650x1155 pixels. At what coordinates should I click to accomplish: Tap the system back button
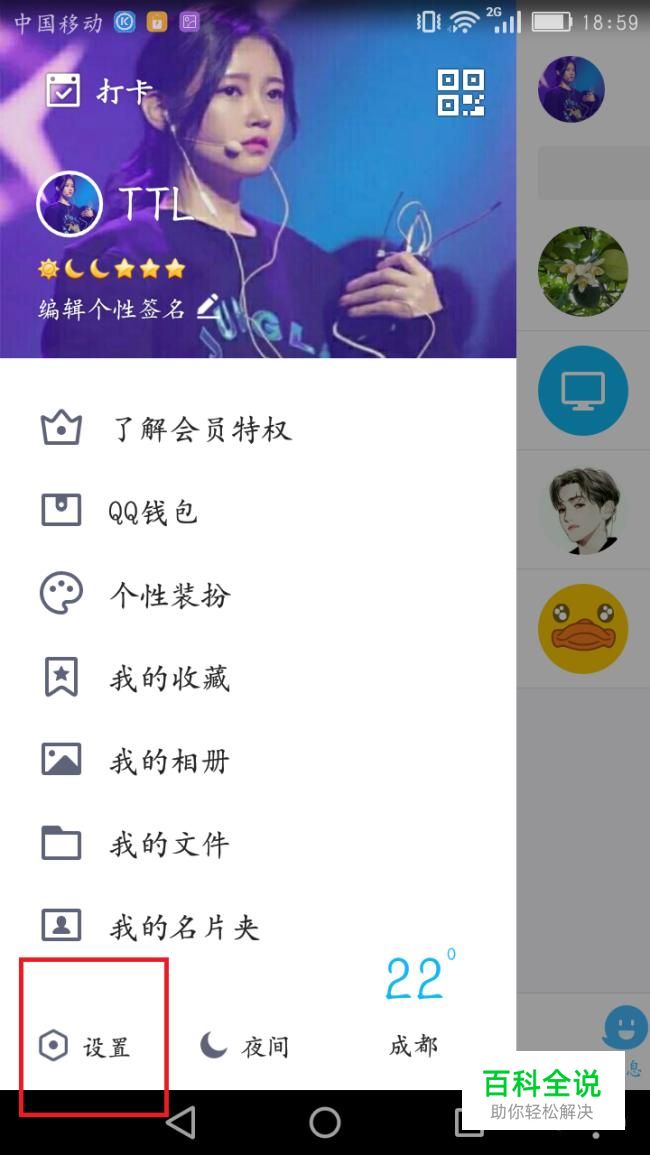[x=181, y=1123]
